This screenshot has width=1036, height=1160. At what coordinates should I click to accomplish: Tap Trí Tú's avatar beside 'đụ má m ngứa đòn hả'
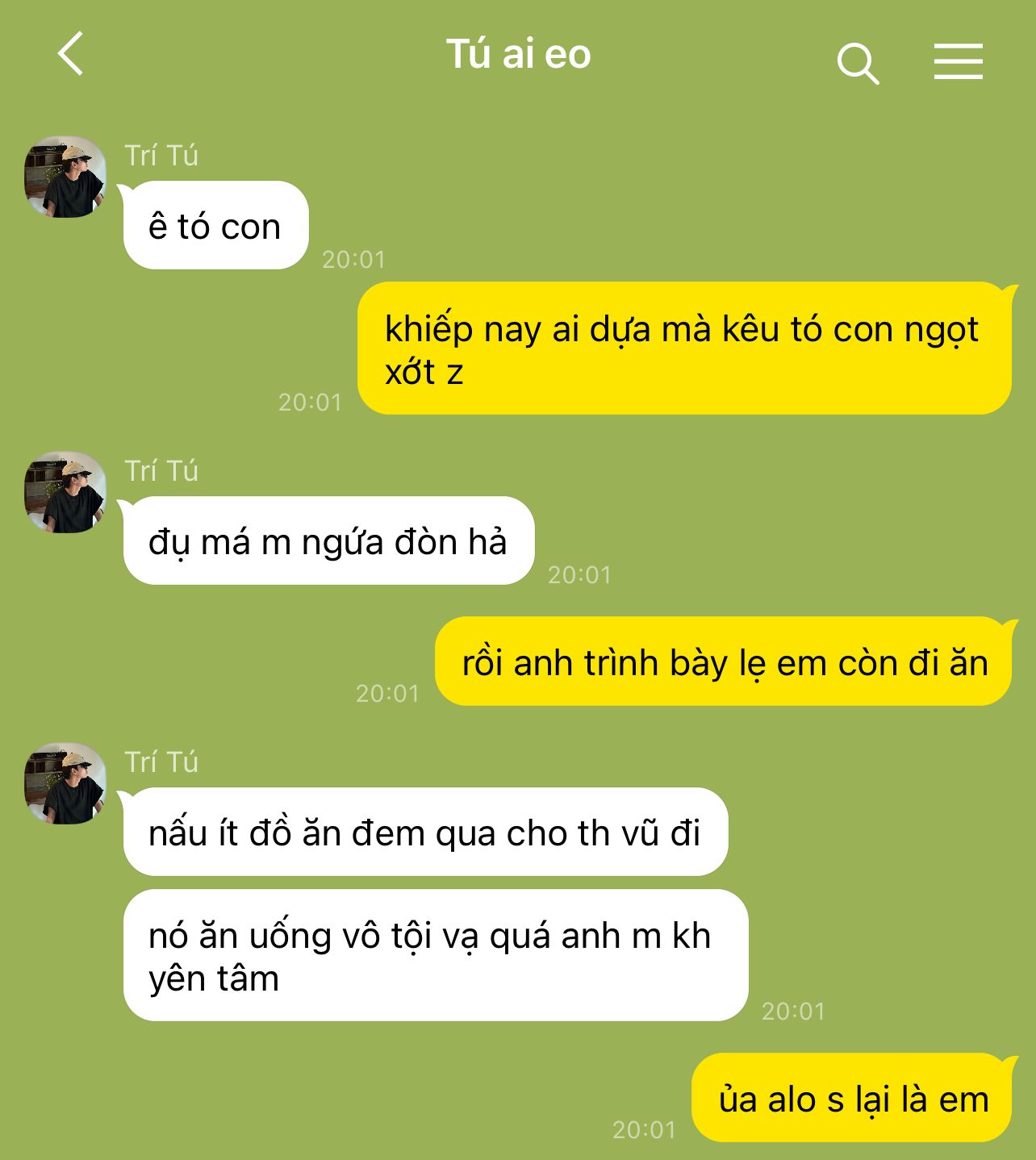coord(65,492)
